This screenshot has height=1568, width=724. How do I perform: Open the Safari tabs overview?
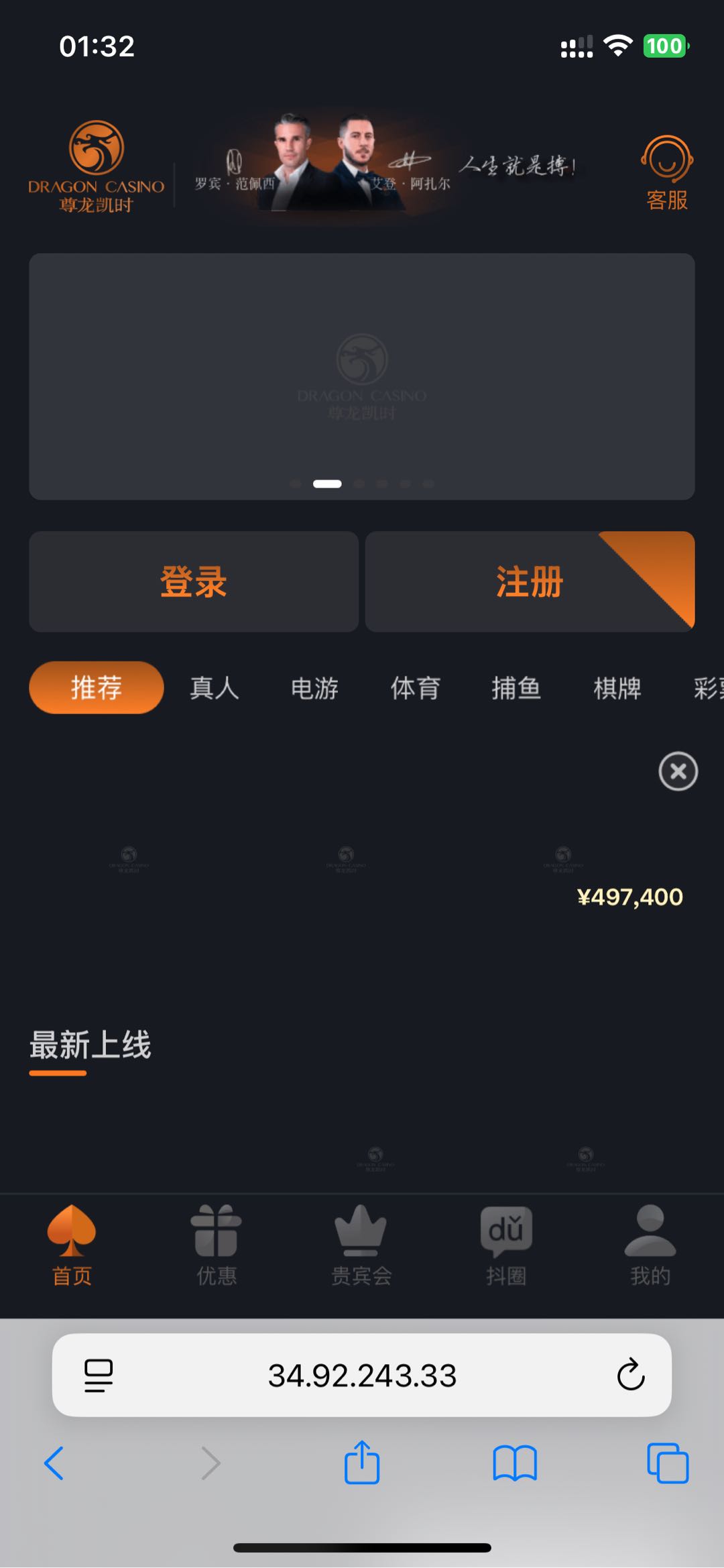667,1463
